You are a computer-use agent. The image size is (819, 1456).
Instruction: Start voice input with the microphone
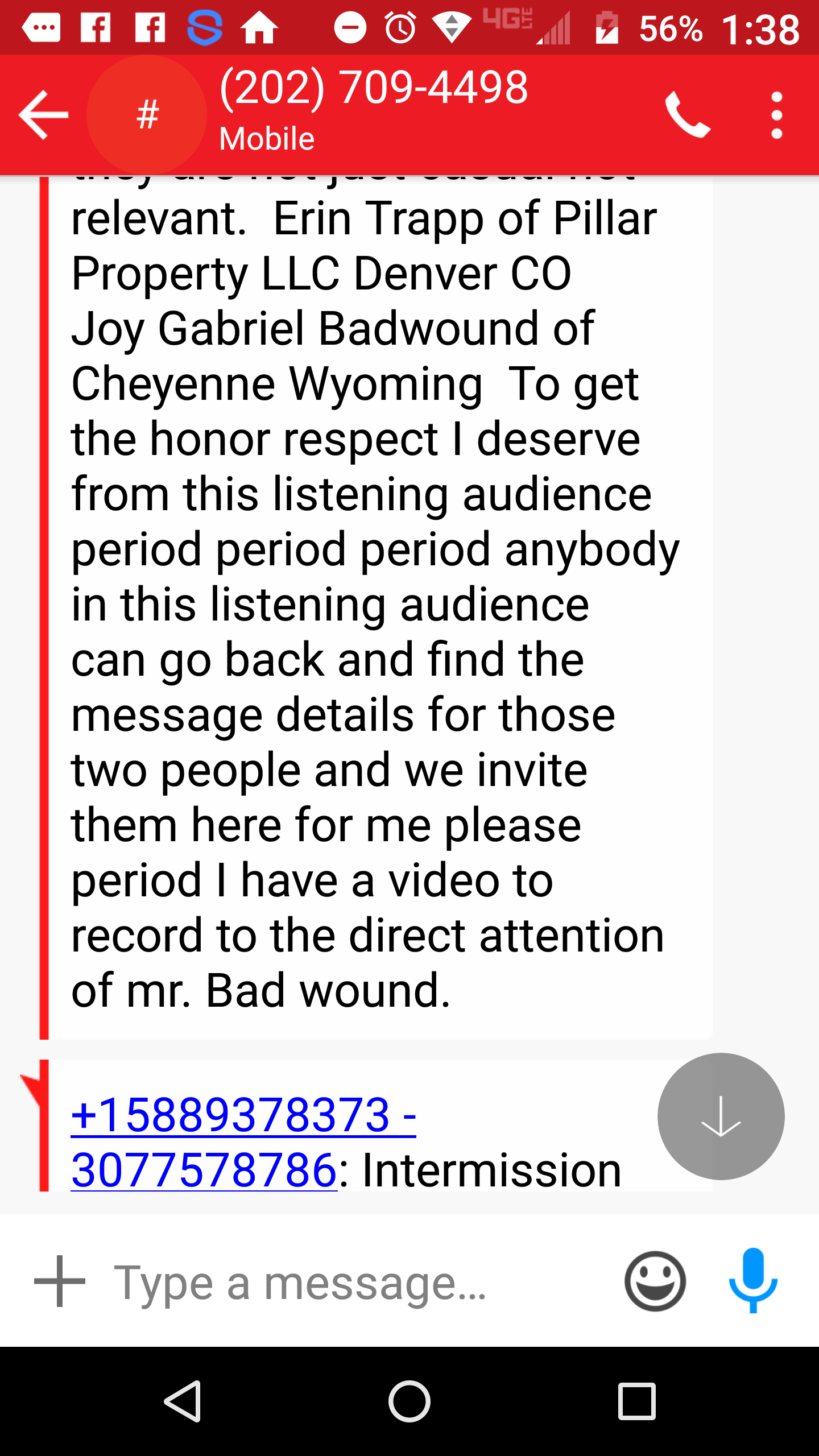coord(753,1280)
